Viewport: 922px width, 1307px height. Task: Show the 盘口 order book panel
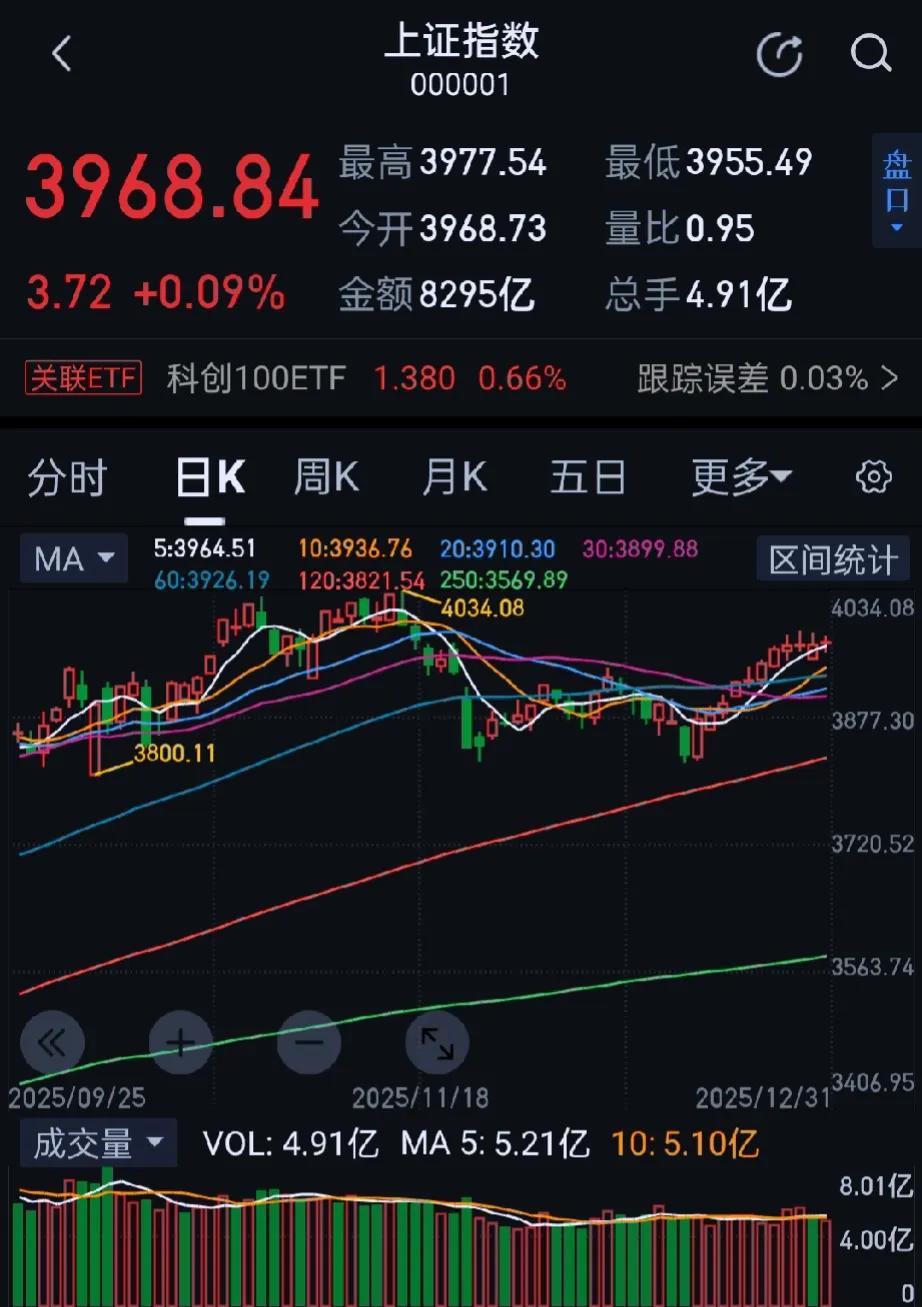click(x=899, y=190)
